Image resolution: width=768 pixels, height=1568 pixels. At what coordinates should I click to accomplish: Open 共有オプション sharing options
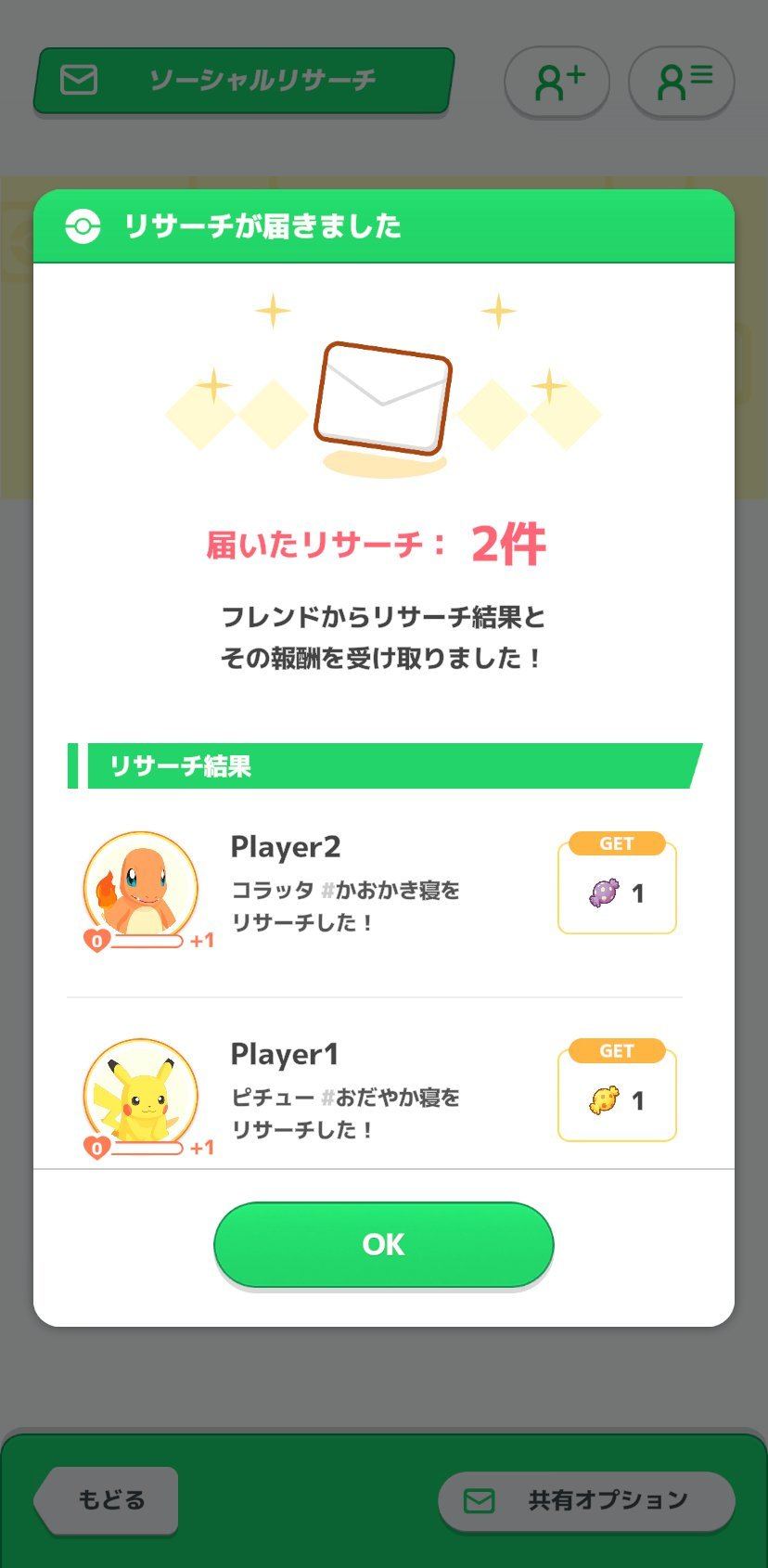click(586, 1500)
